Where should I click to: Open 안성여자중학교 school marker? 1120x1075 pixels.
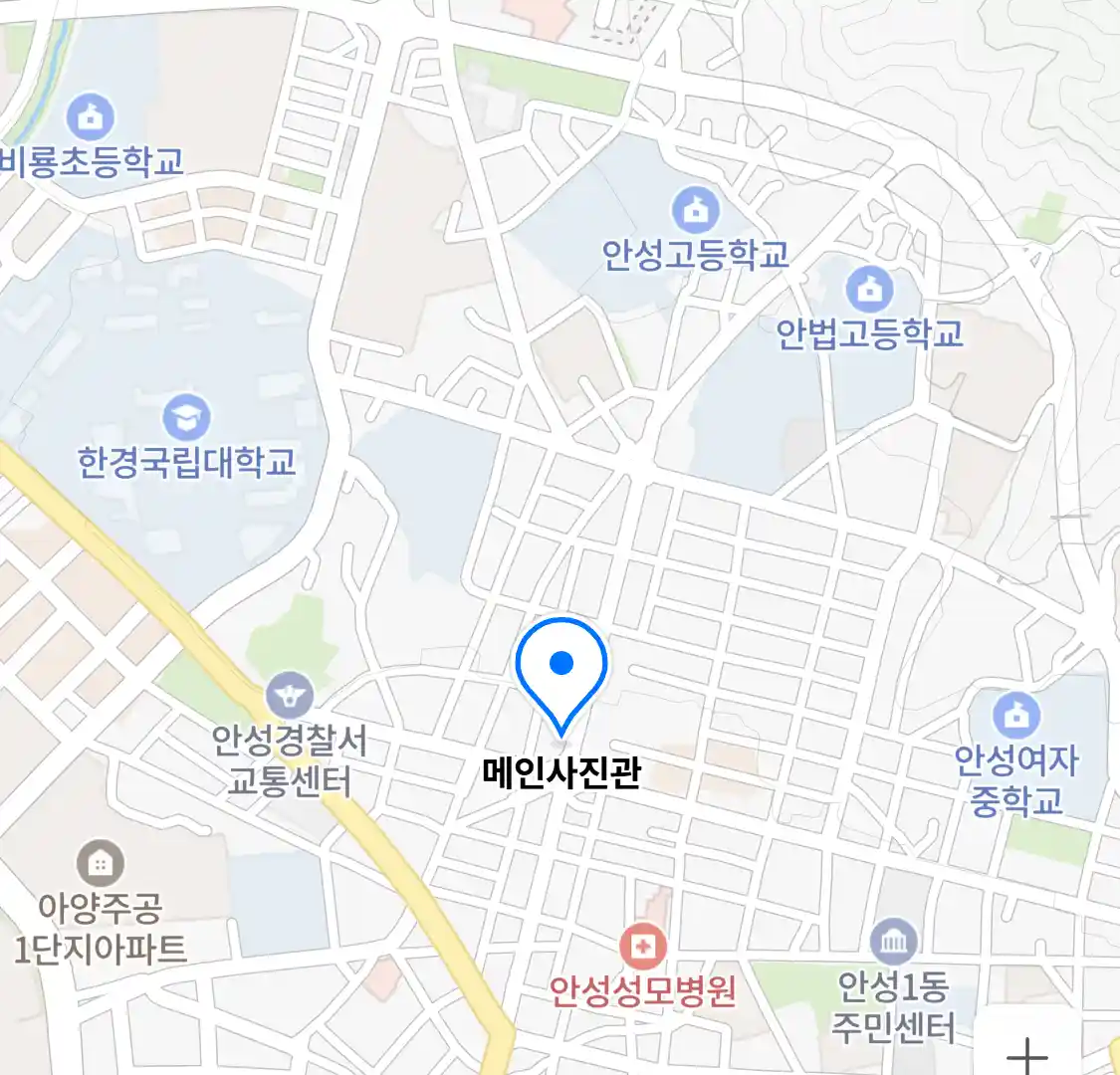(x=1016, y=715)
